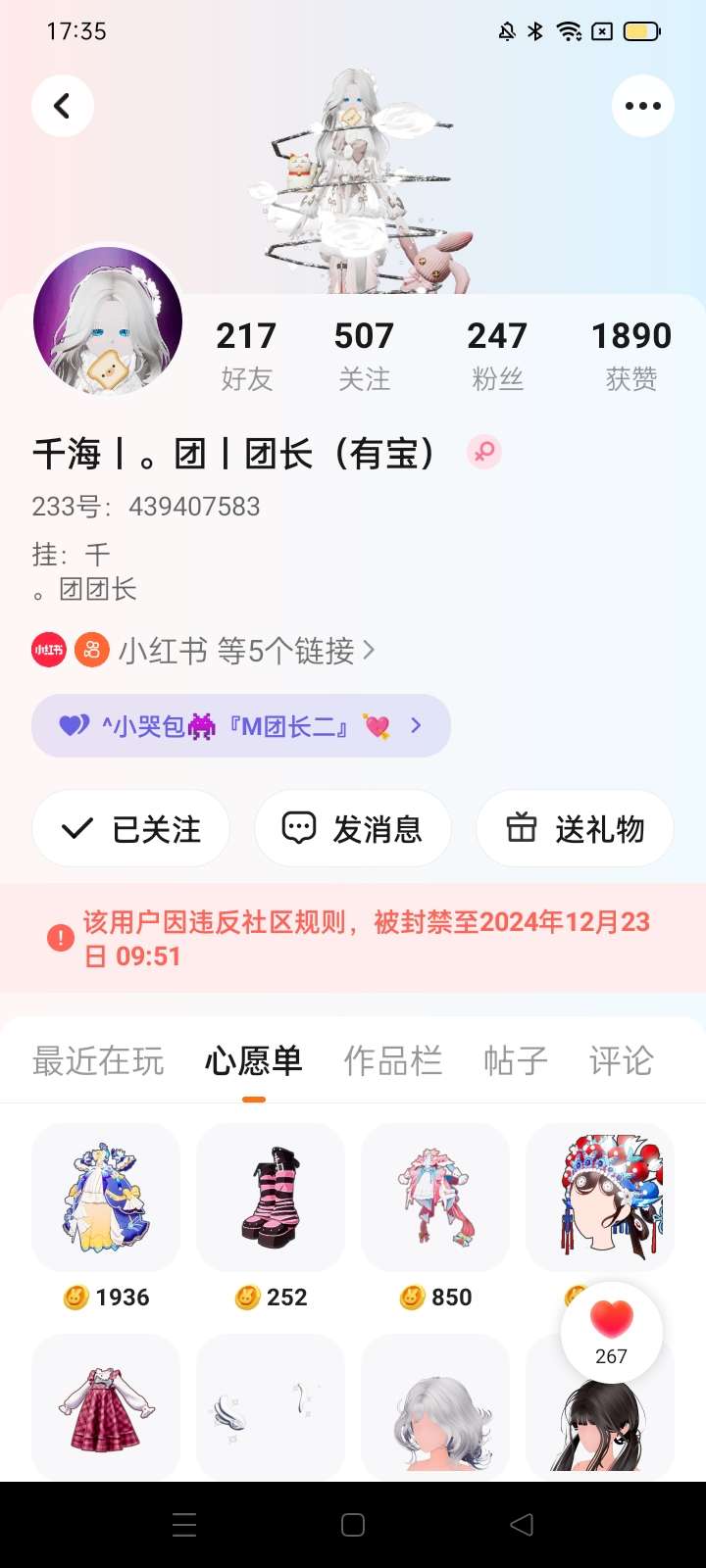Screen dimensions: 706x1568
Task: View the 507 关注 following list
Action: (x=364, y=355)
